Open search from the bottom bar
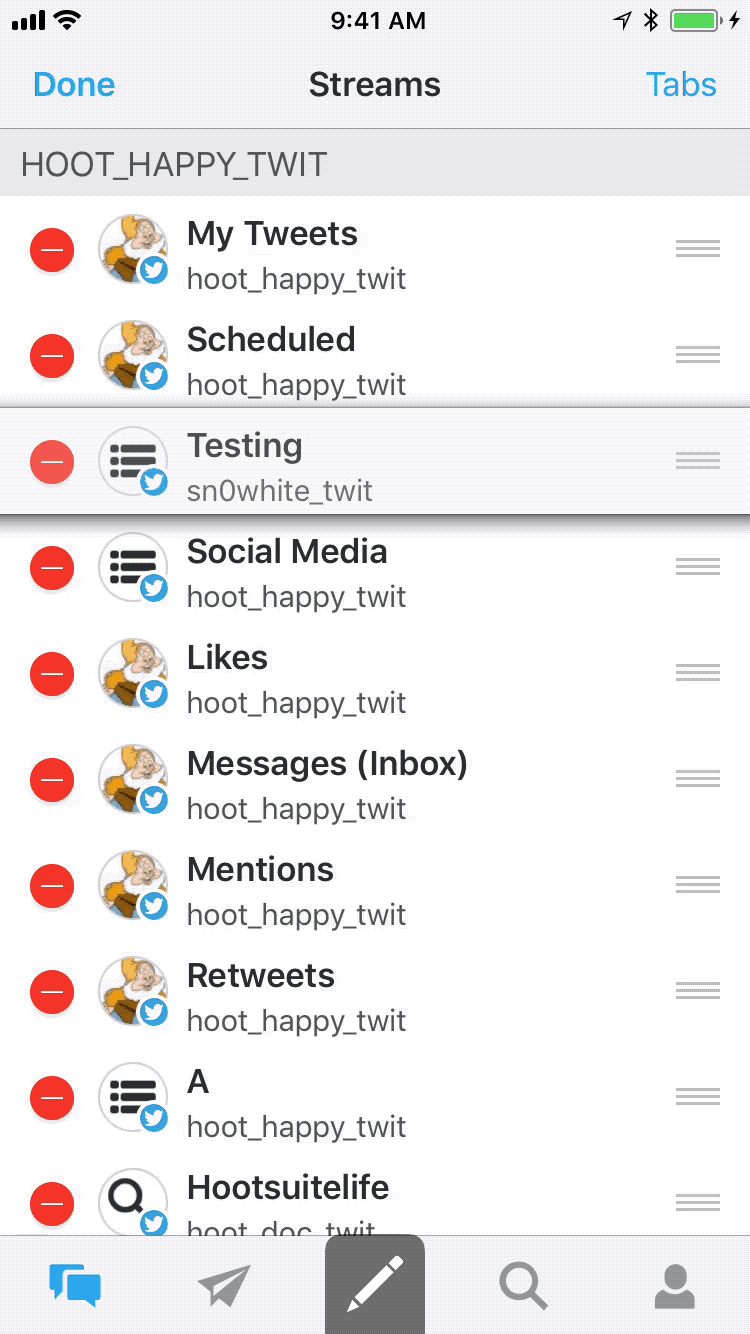Viewport: 750px width, 1334px height. (x=524, y=1286)
